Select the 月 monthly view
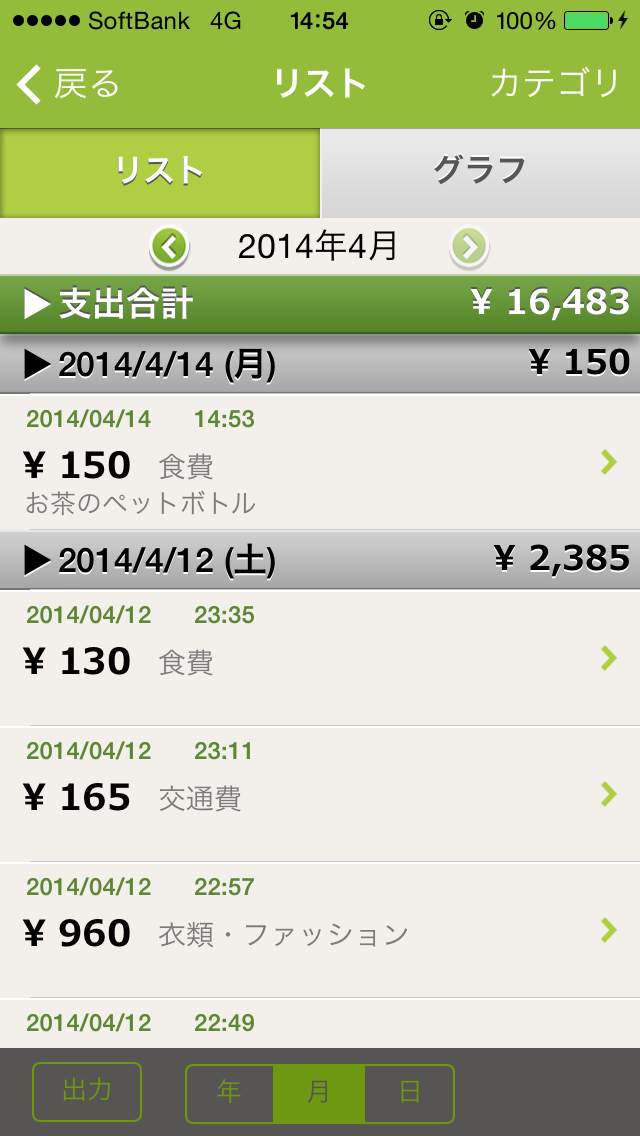The image size is (640, 1136). [x=319, y=1093]
